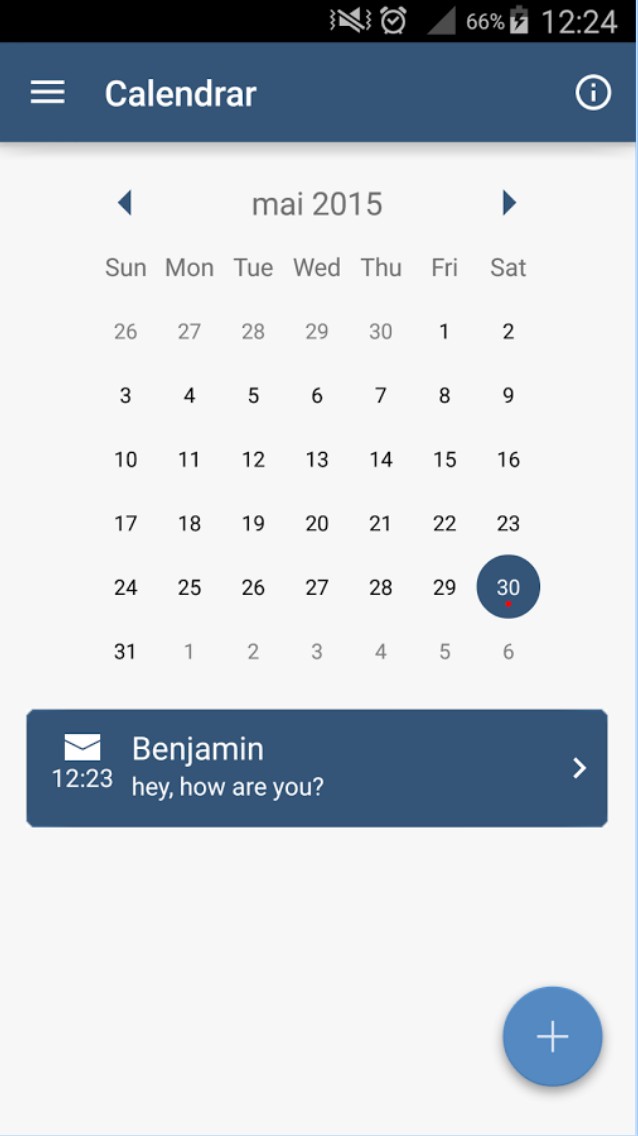Select May 15 on the calendar
Image resolution: width=638 pixels, height=1136 pixels.
coord(444,460)
